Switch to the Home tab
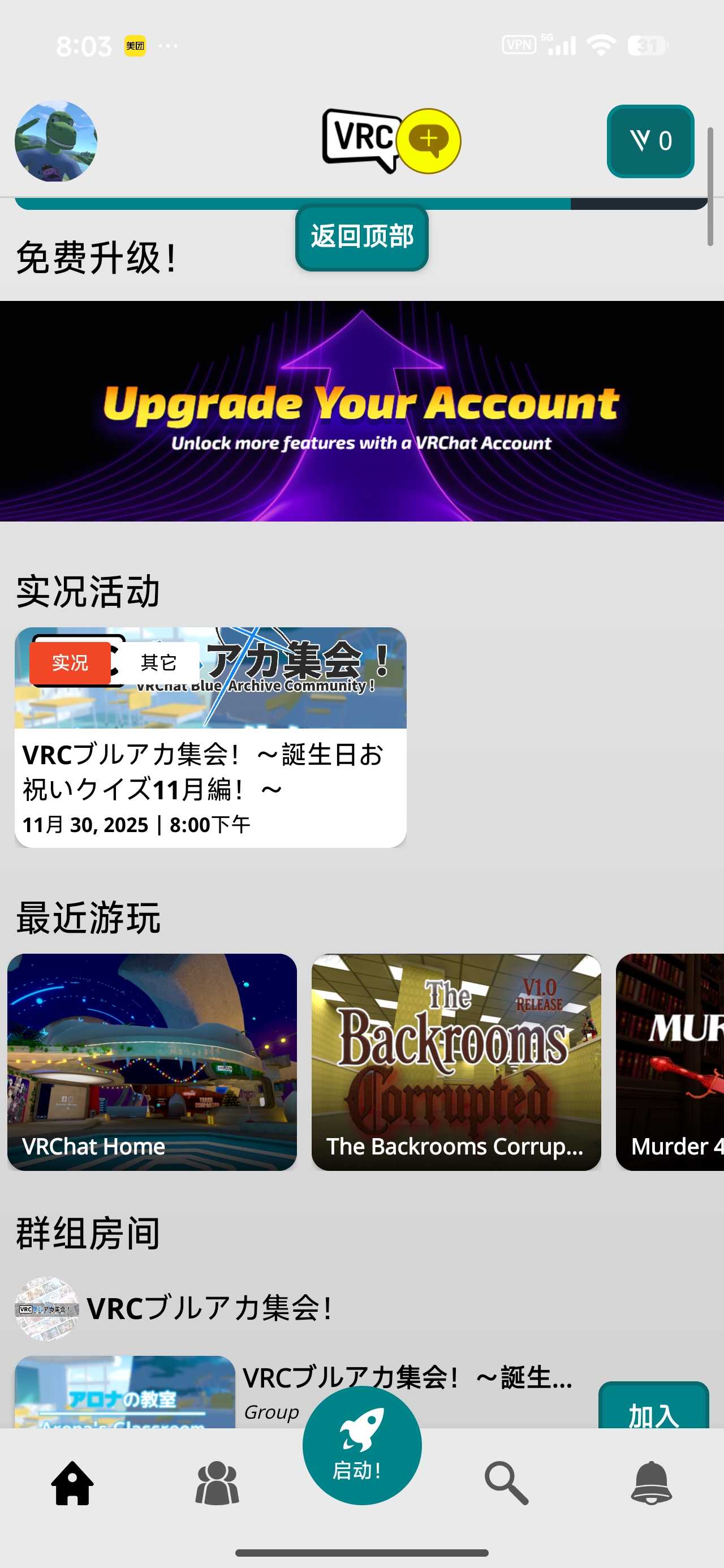The width and height of the screenshot is (724, 1568). [72, 1483]
